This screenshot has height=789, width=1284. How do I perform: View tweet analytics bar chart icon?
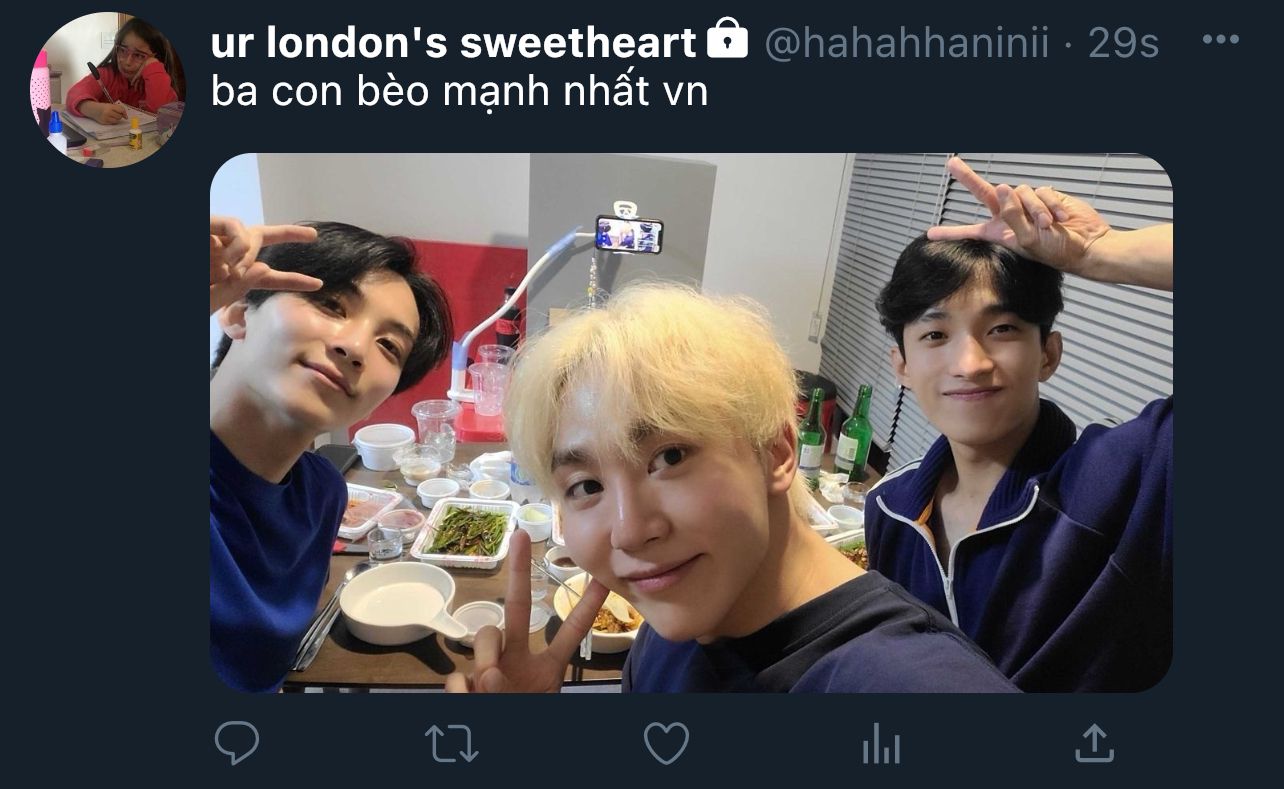tap(881, 745)
